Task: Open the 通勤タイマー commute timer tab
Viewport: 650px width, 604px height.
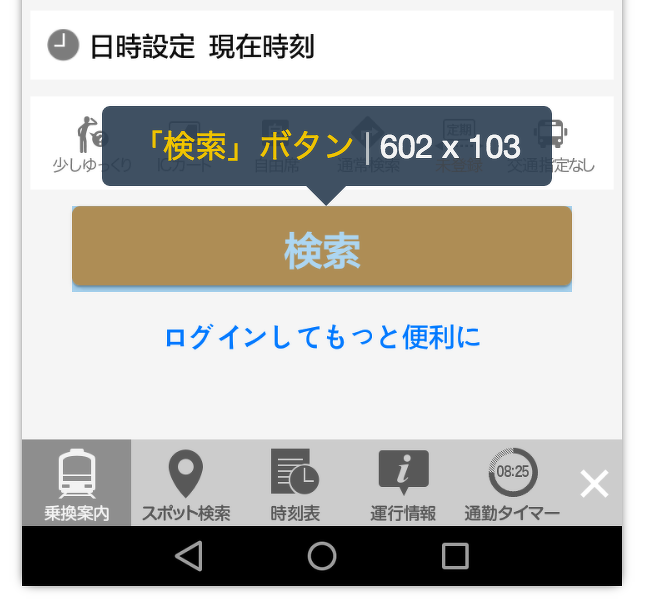Action: 512,484
